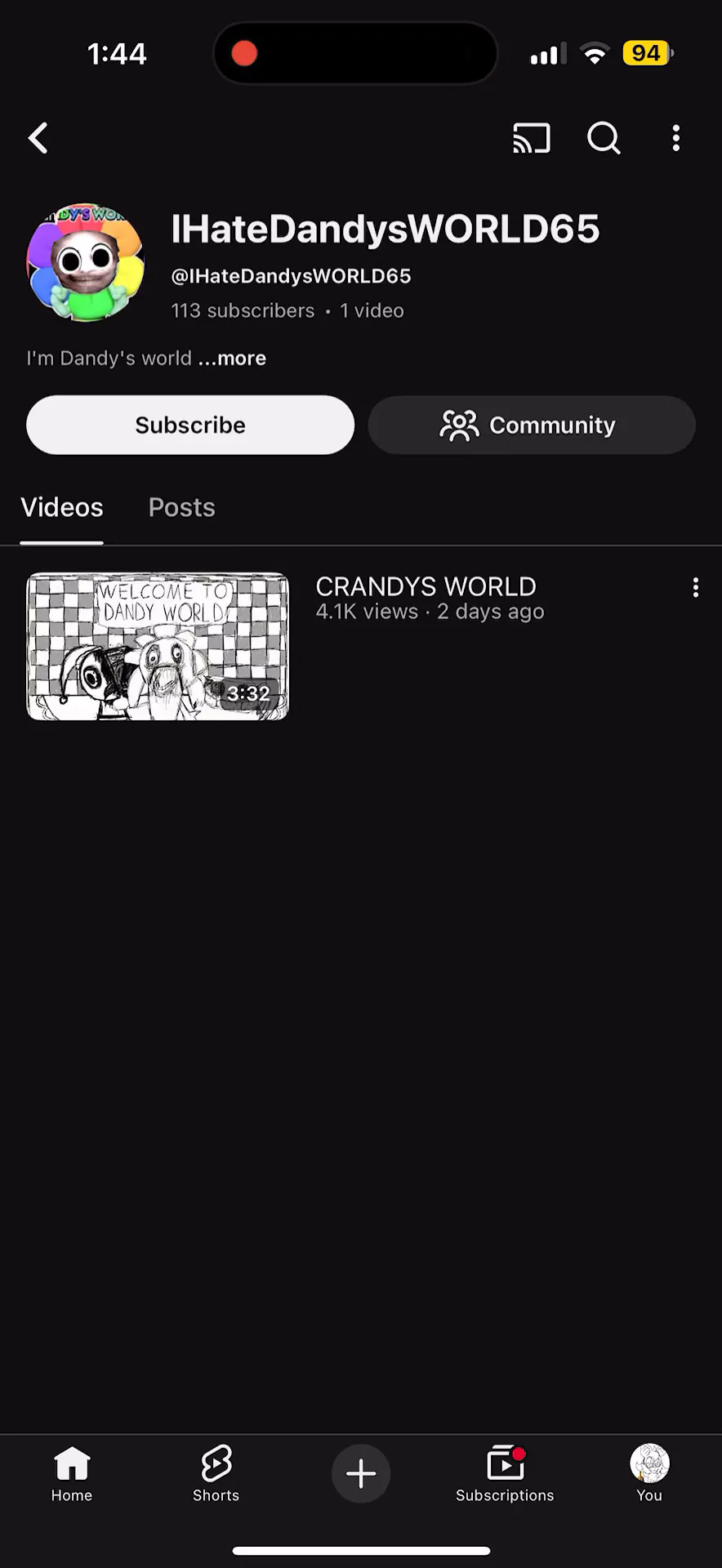This screenshot has width=722, height=1568.
Task: Open the cast to device icon
Action: tap(531, 139)
